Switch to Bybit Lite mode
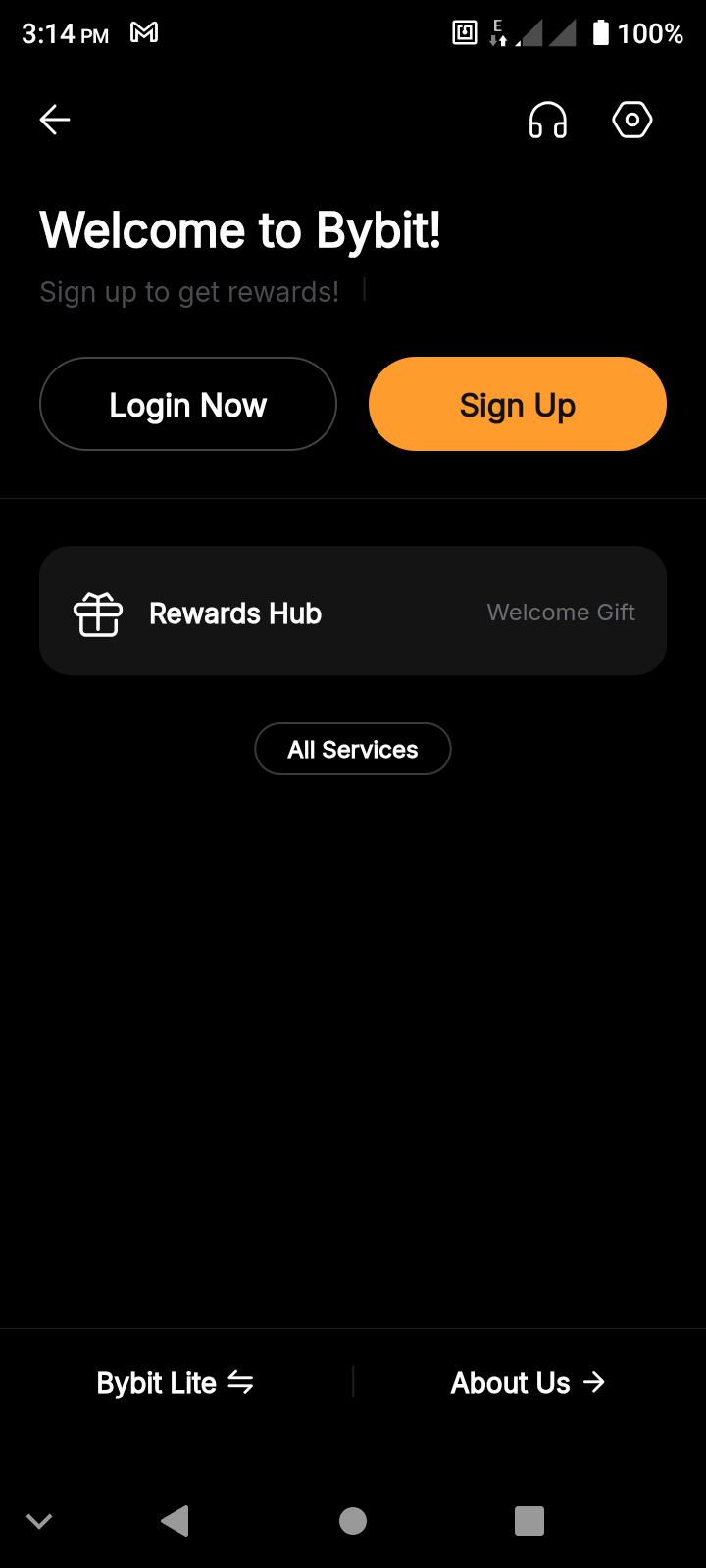 click(x=157, y=1382)
